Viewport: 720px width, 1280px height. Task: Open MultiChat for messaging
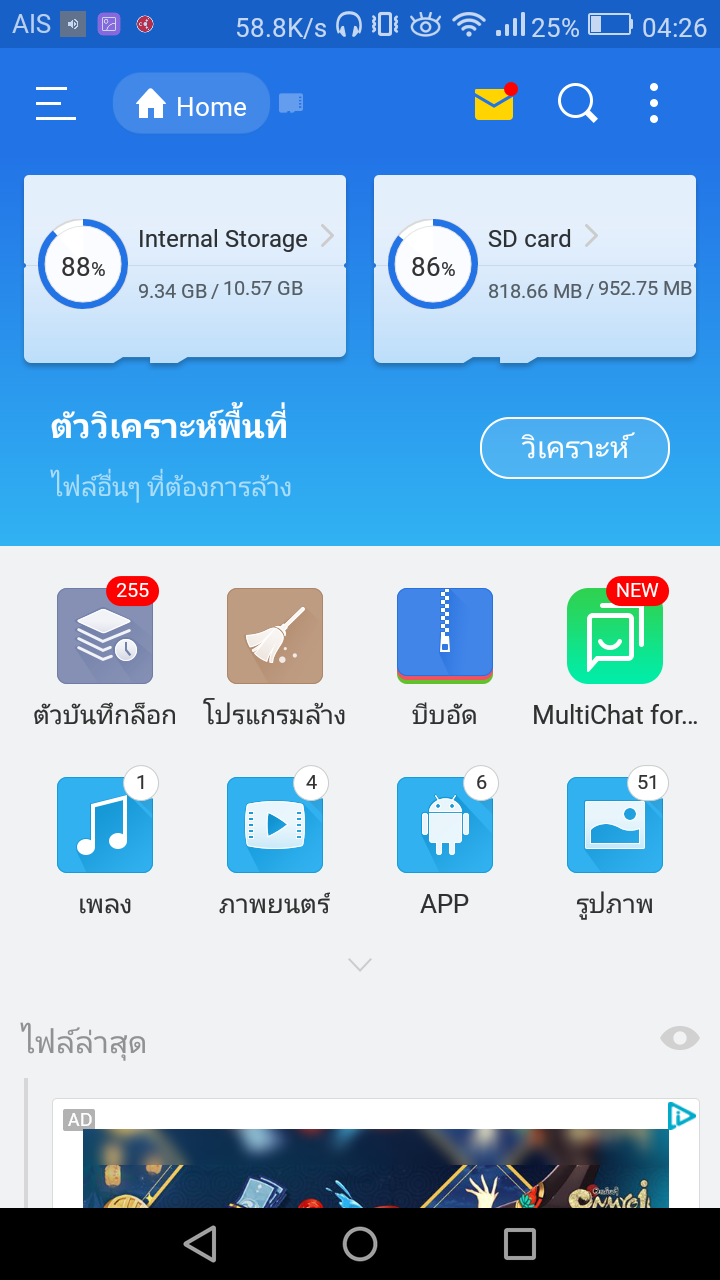(614, 636)
